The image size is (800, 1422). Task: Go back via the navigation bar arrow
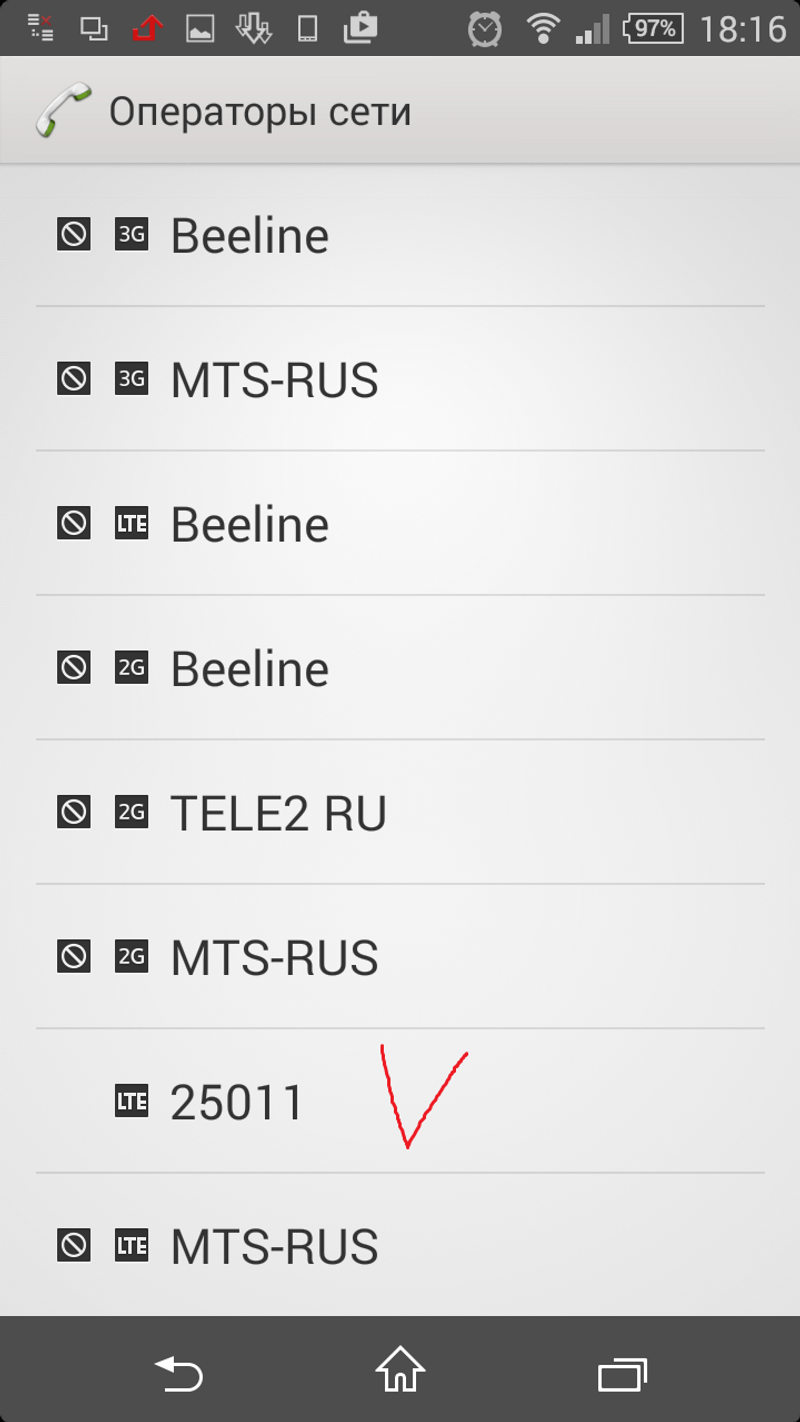178,1374
